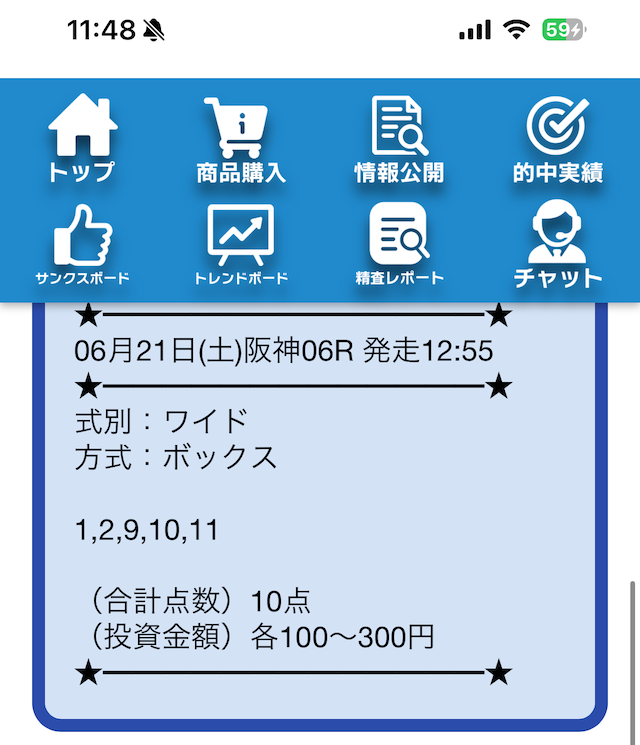View 的中実績 results page
The image size is (640, 745).
coord(558,140)
